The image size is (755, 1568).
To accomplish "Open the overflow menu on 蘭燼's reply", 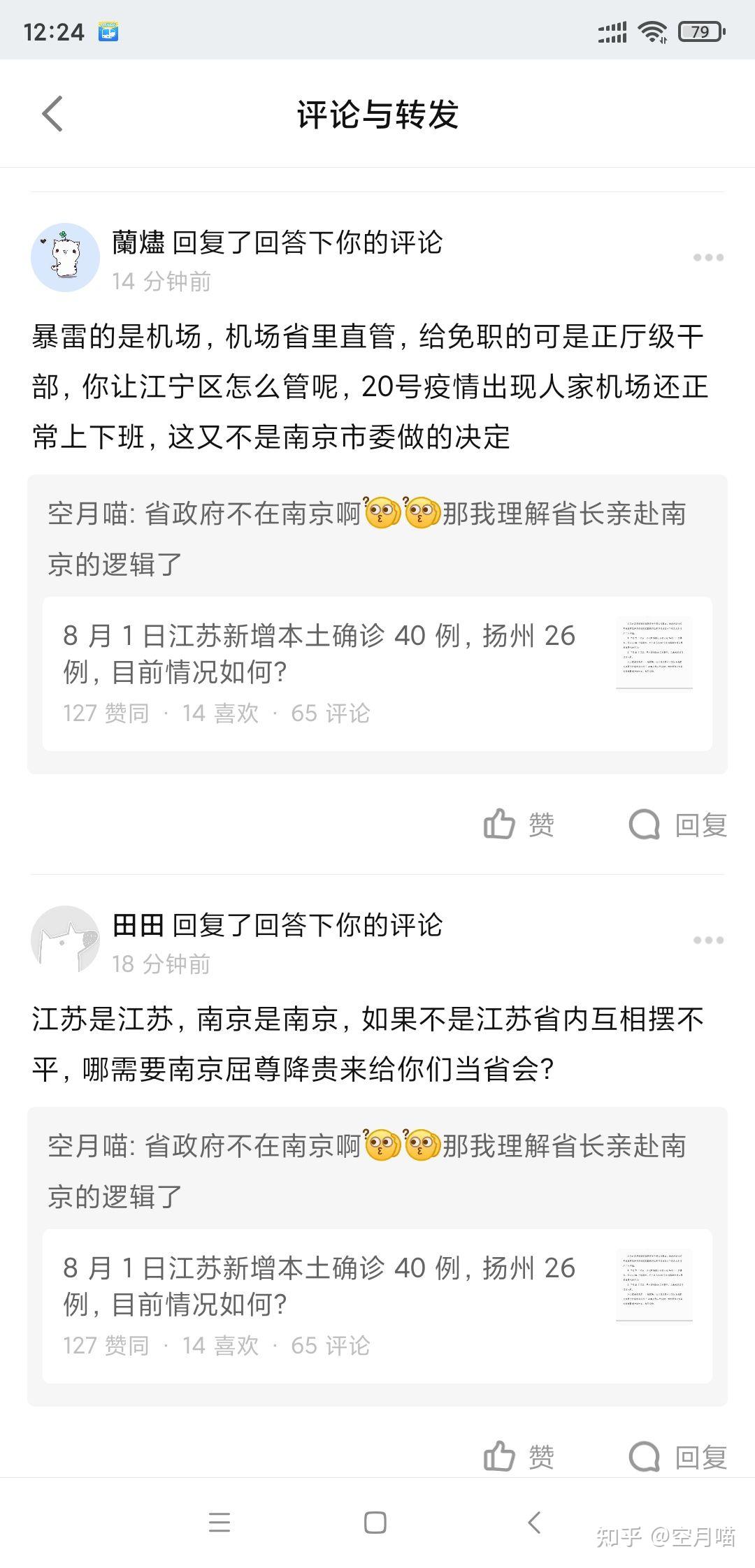I will click(708, 257).
